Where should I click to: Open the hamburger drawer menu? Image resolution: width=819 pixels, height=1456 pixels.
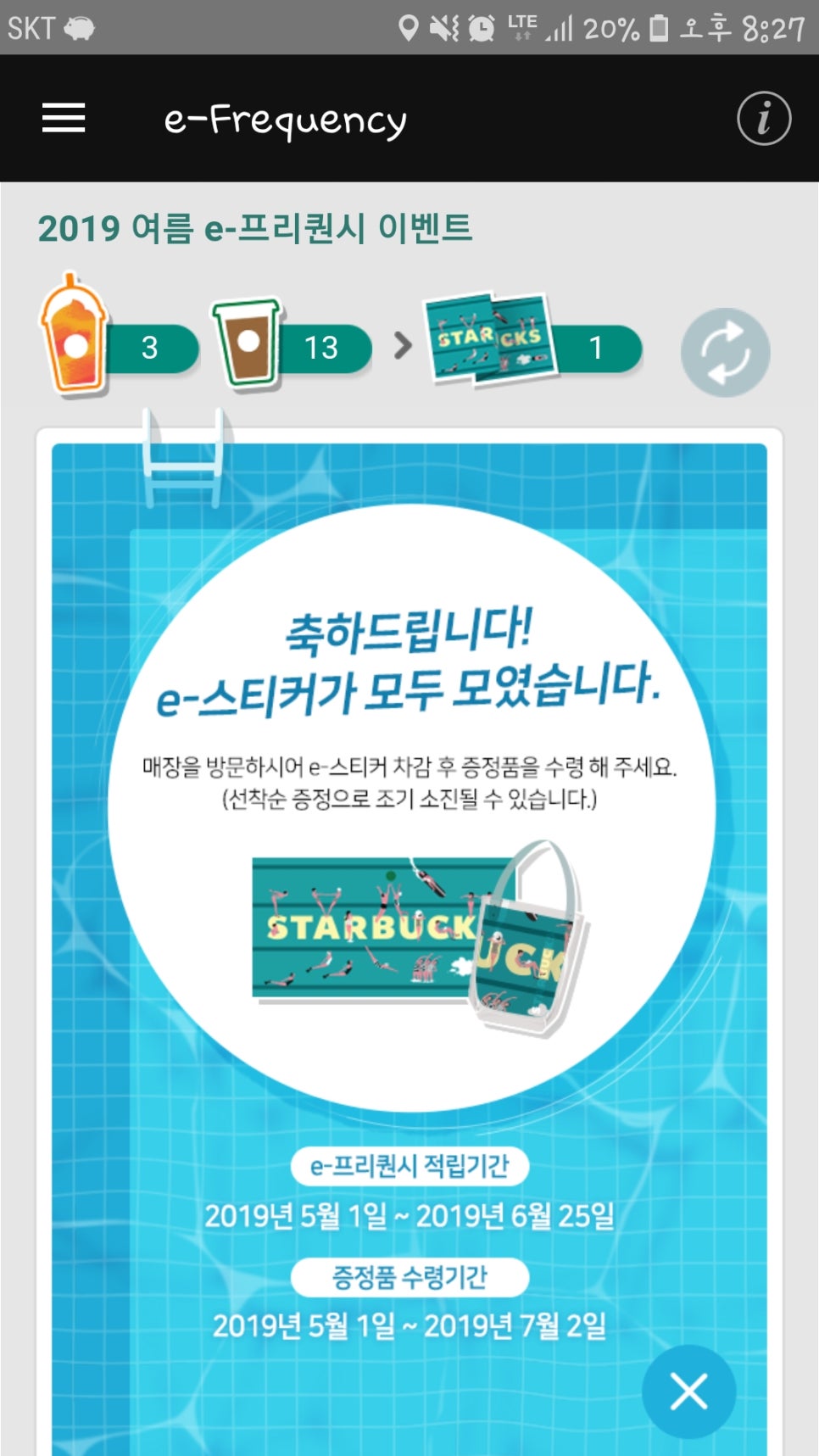[64, 118]
